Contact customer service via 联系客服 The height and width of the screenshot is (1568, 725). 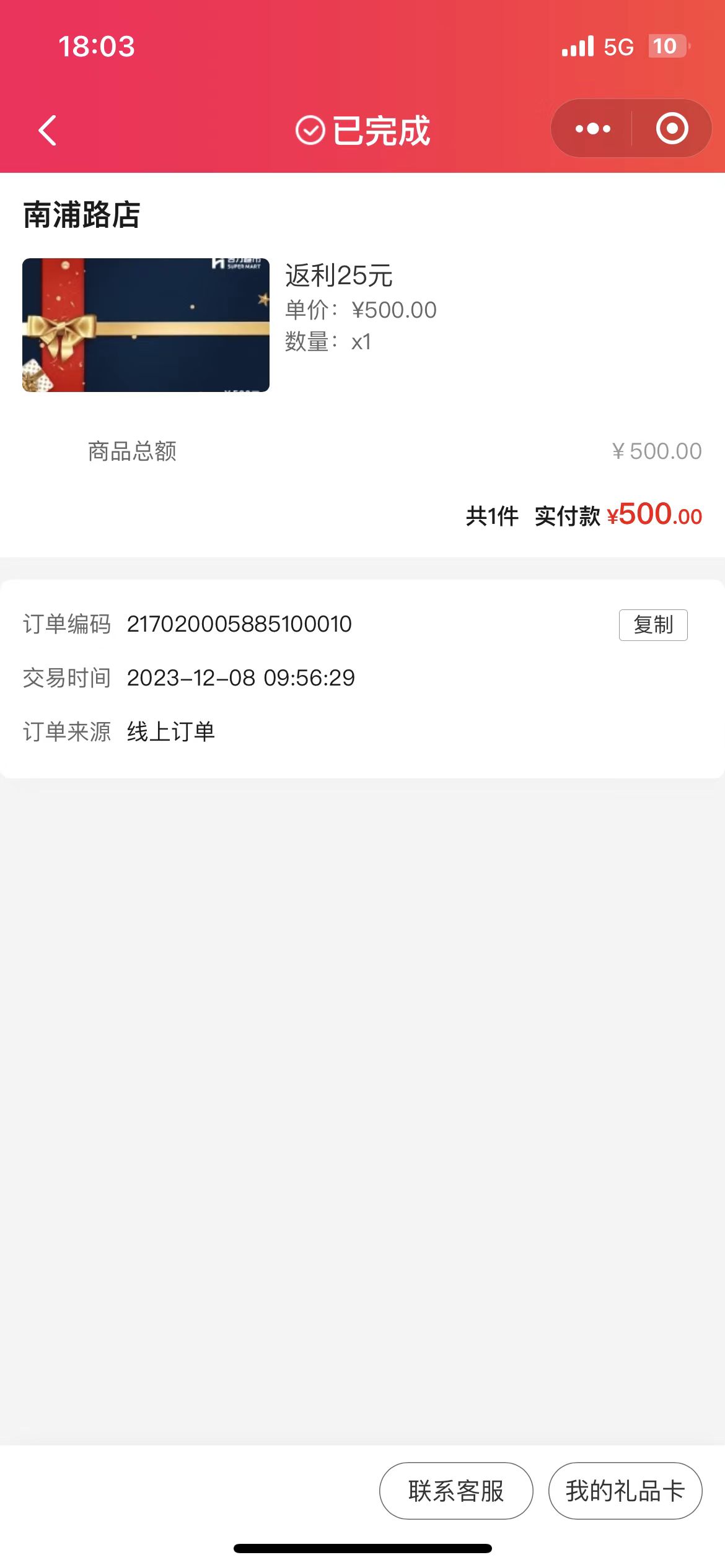[x=456, y=1491]
